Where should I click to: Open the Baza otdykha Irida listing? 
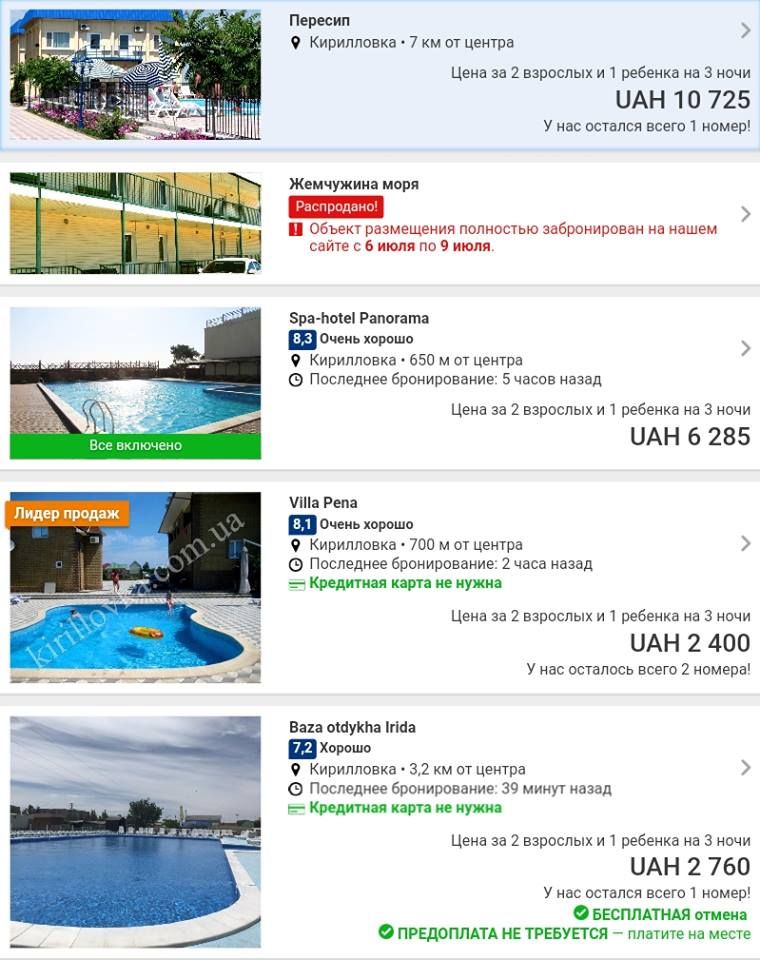[352, 727]
